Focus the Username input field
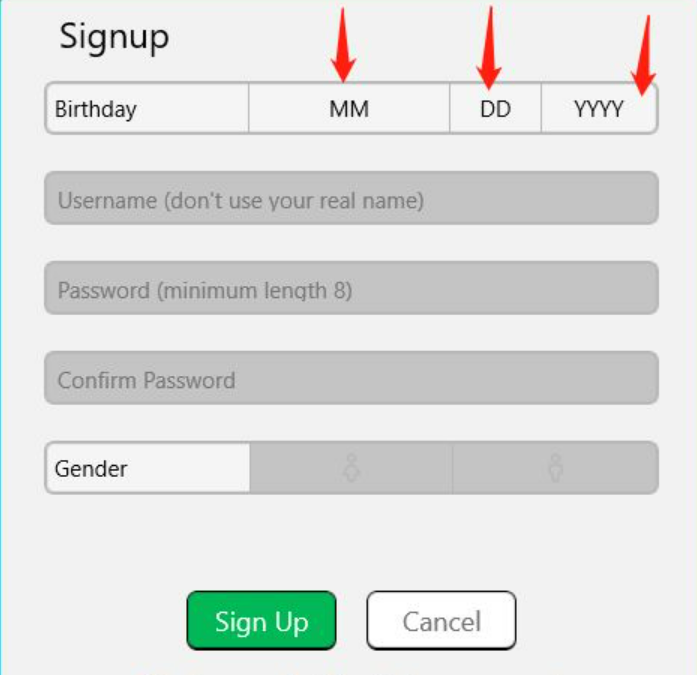This screenshot has height=675, width=697. tap(351, 200)
